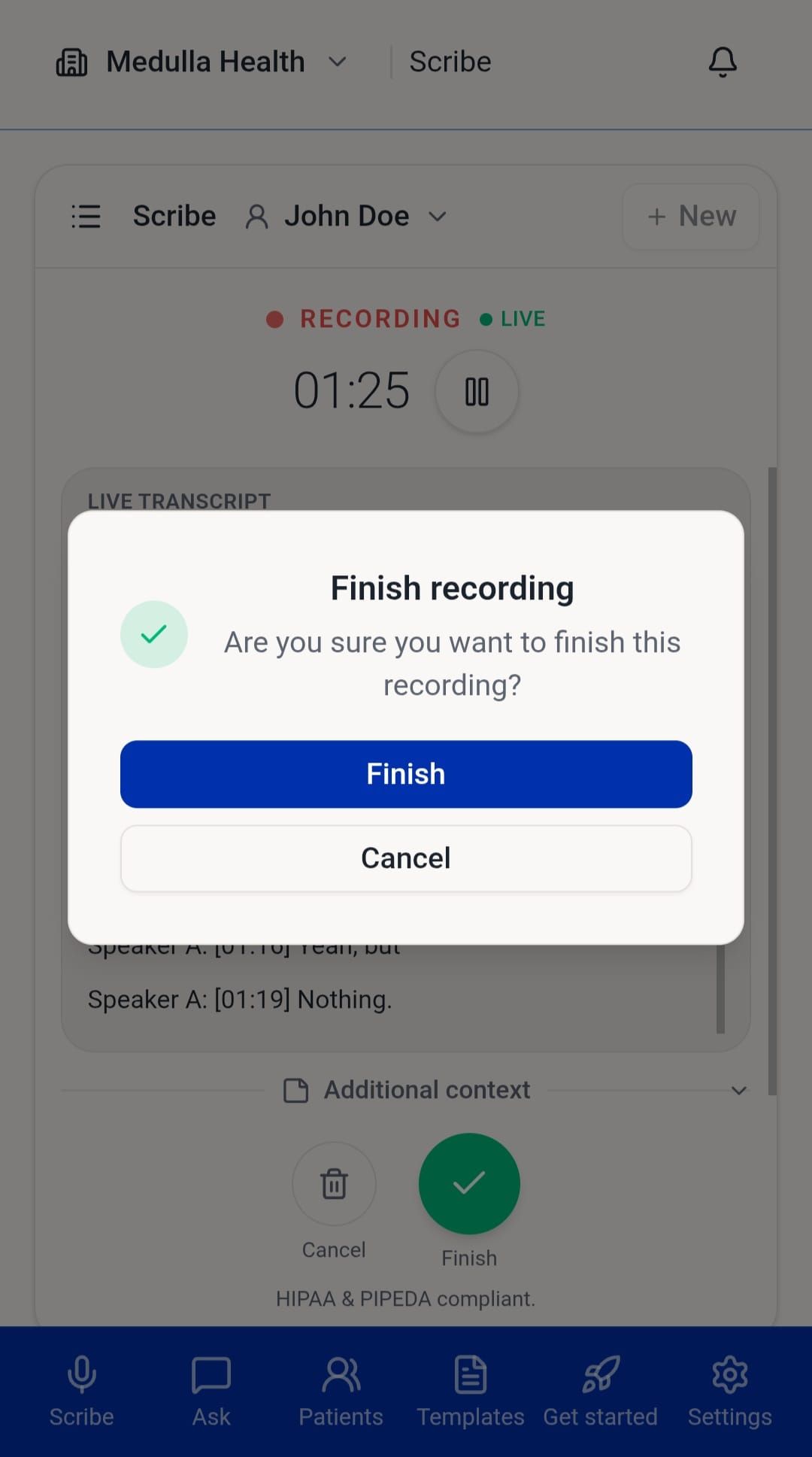
Task: Tap the green checkmark Finish button
Action: pyautogui.click(x=469, y=1184)
